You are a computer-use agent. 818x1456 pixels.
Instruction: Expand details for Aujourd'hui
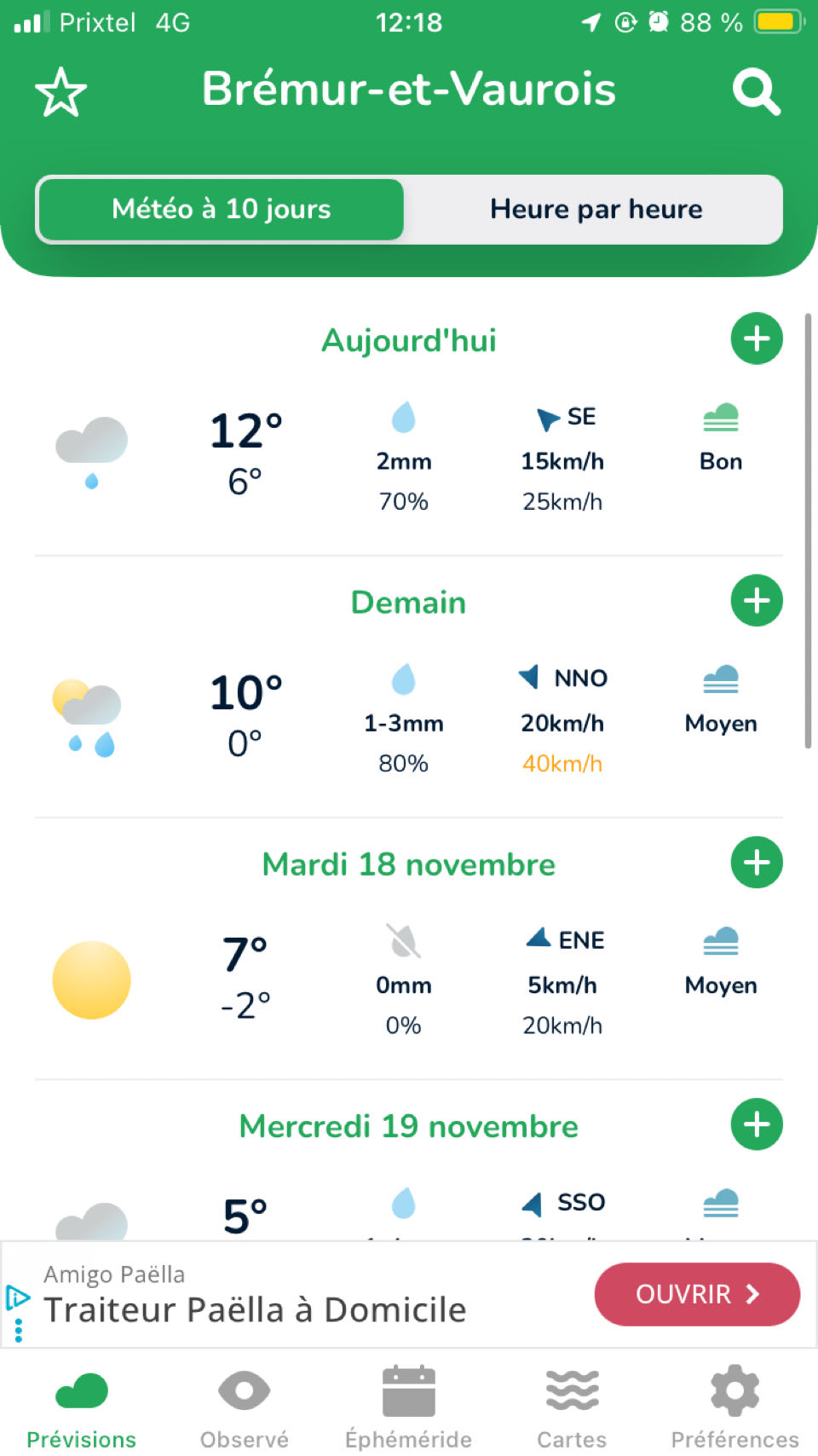(x=757, y=338)
